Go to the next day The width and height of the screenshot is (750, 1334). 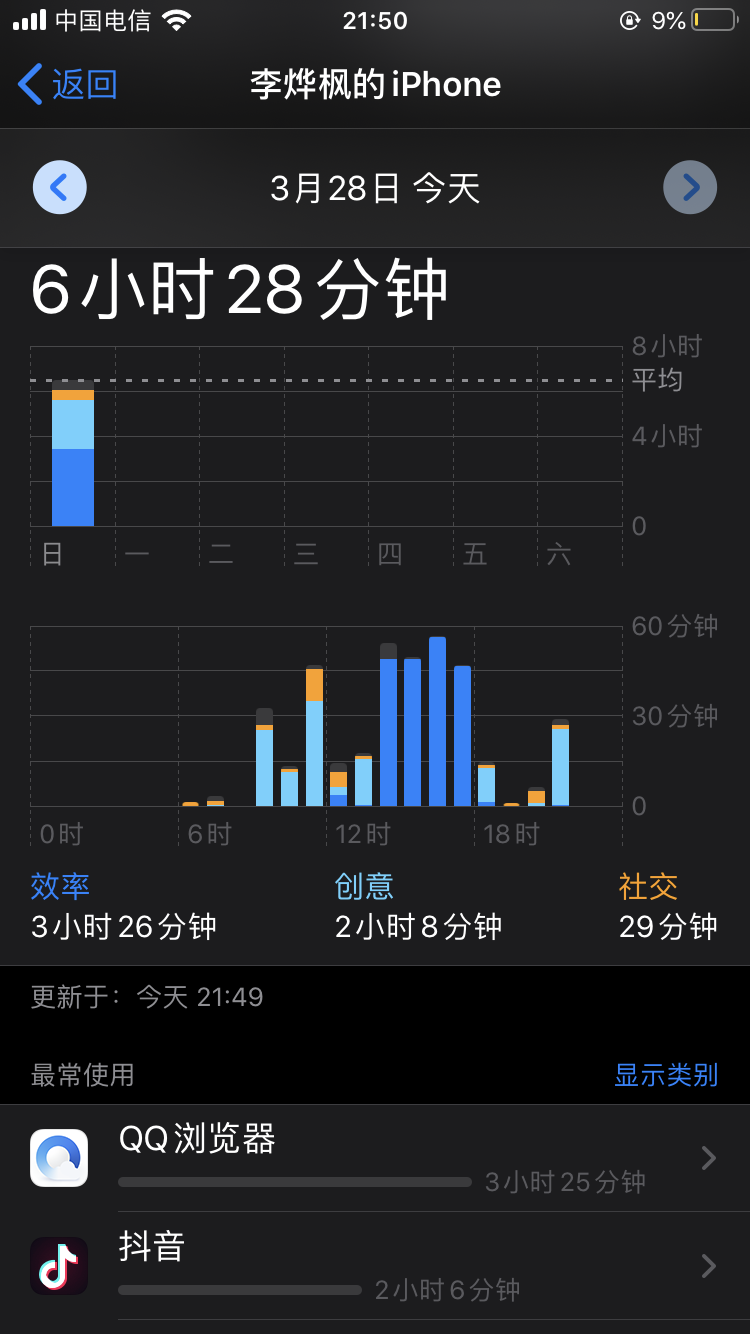pyautogui.click(x=690, y=187)
